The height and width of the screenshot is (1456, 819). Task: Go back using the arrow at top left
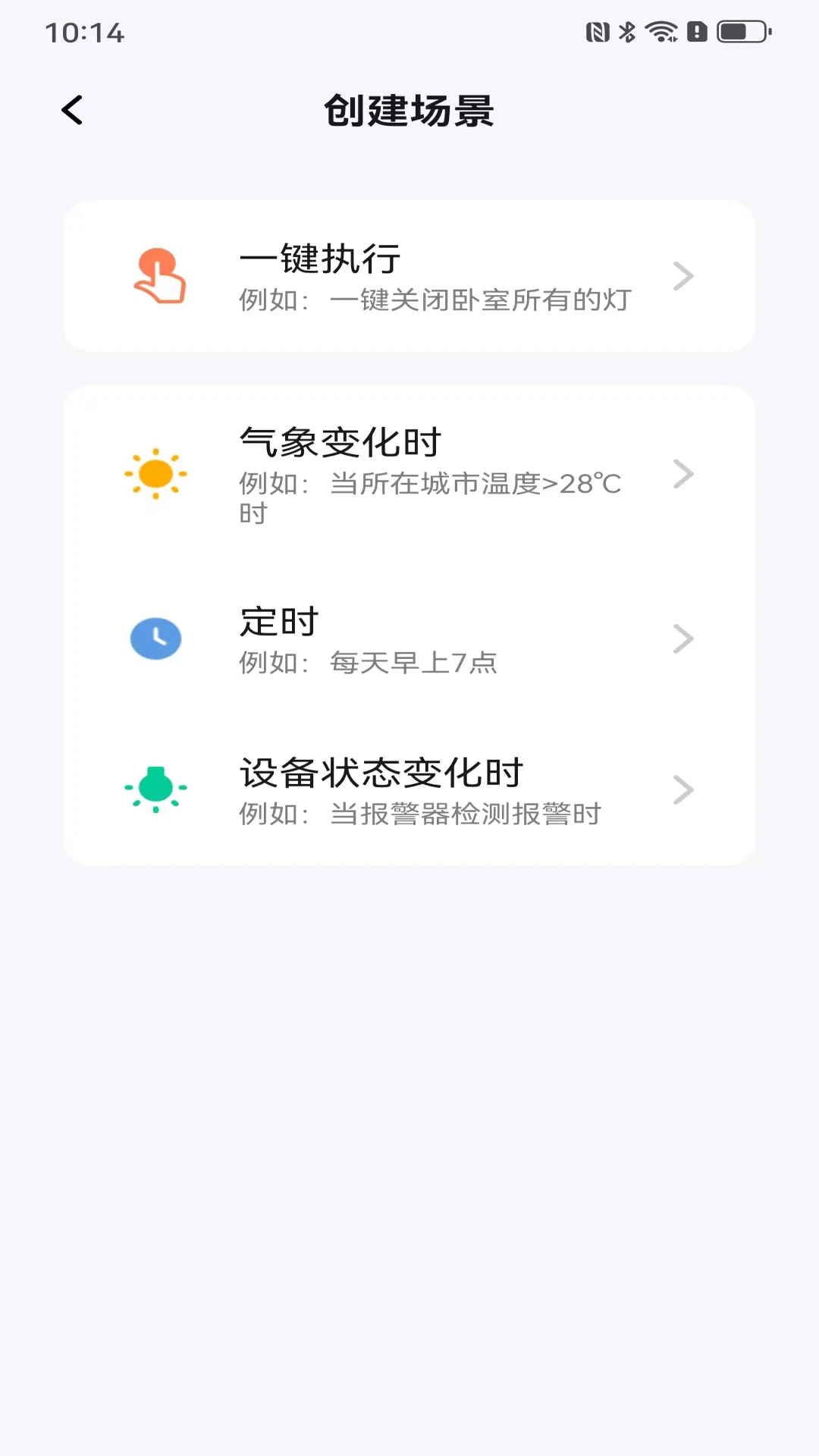pos(72,109)
